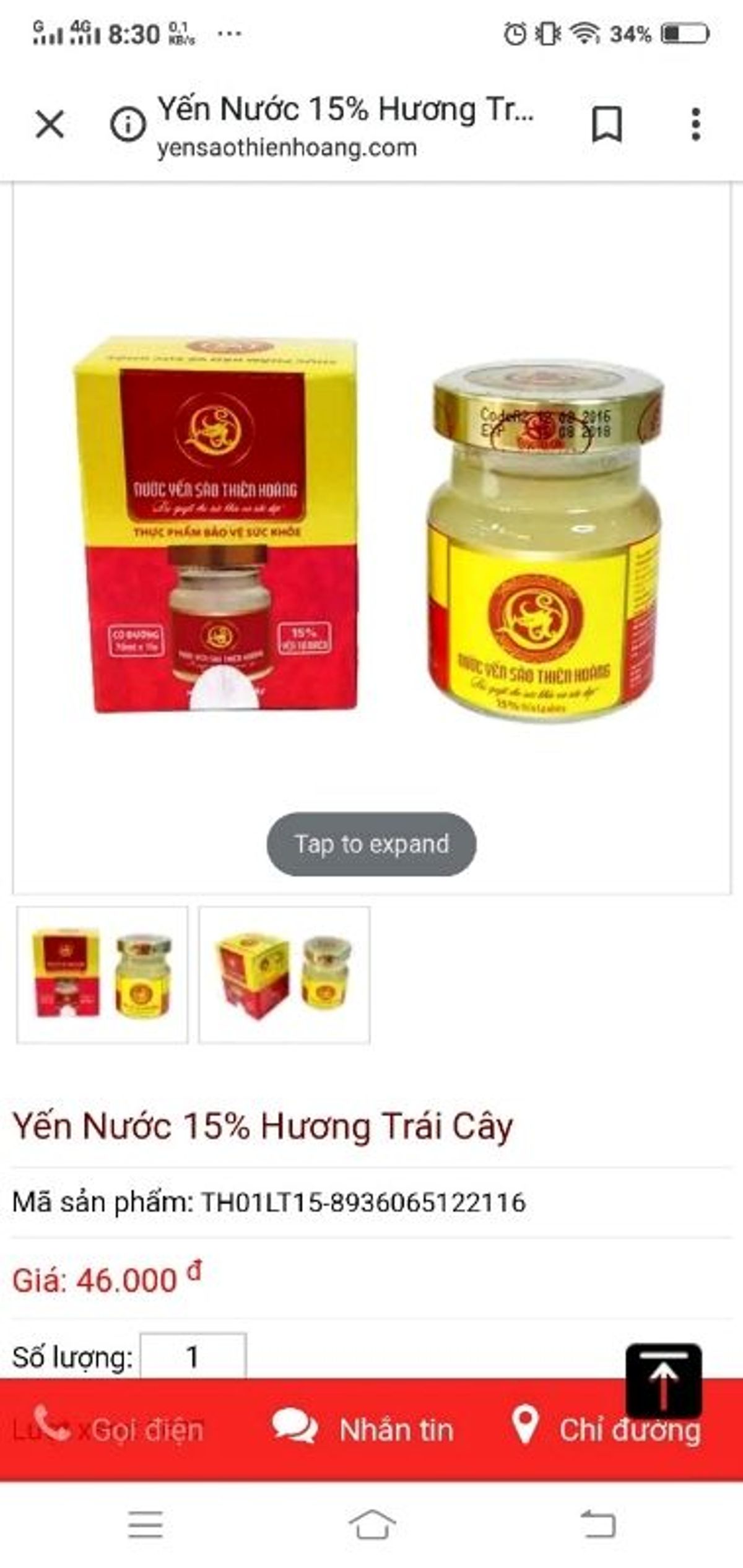Expand the main product image

[x=371, y=844]
